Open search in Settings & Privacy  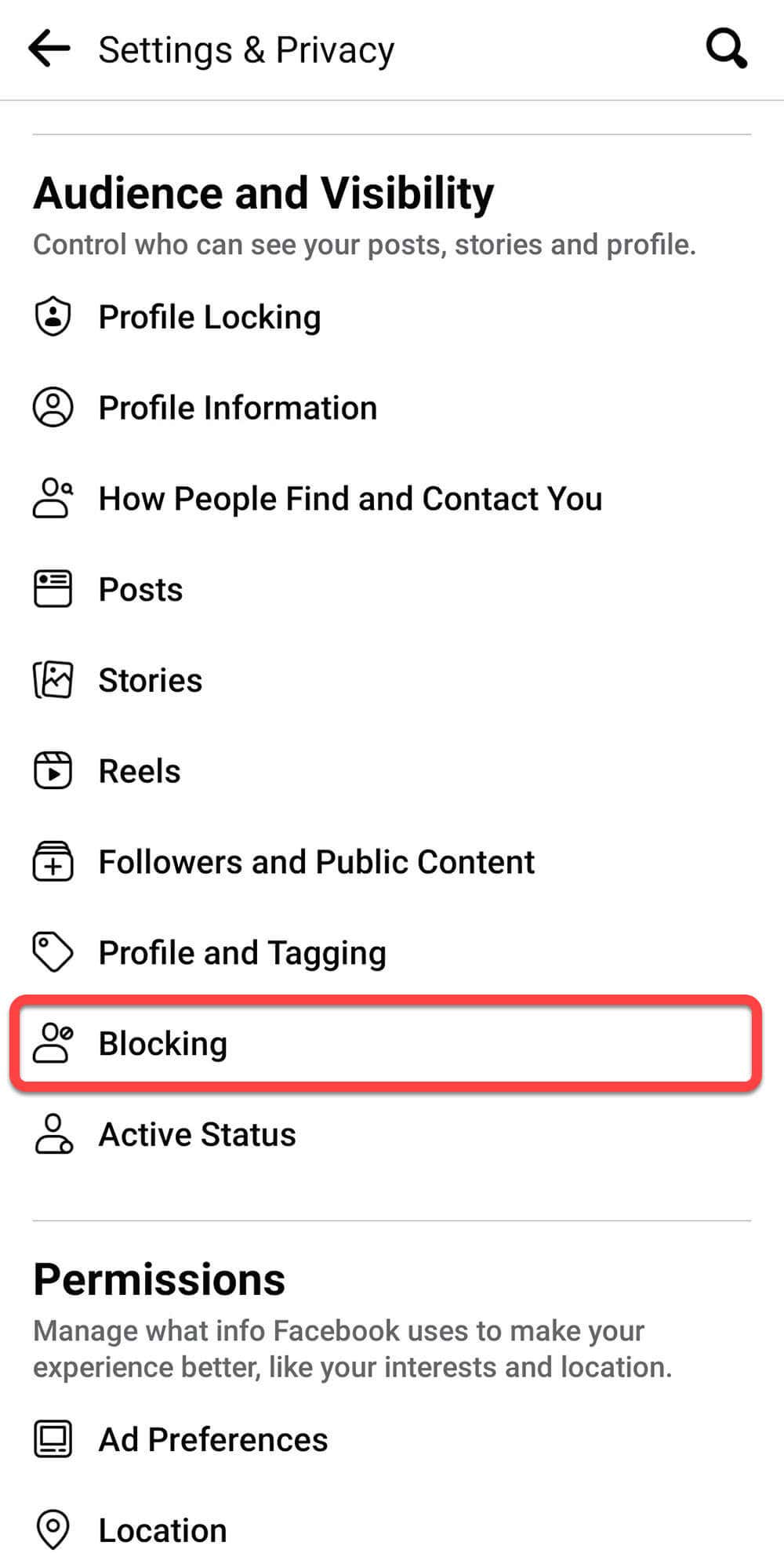[726, 49]
